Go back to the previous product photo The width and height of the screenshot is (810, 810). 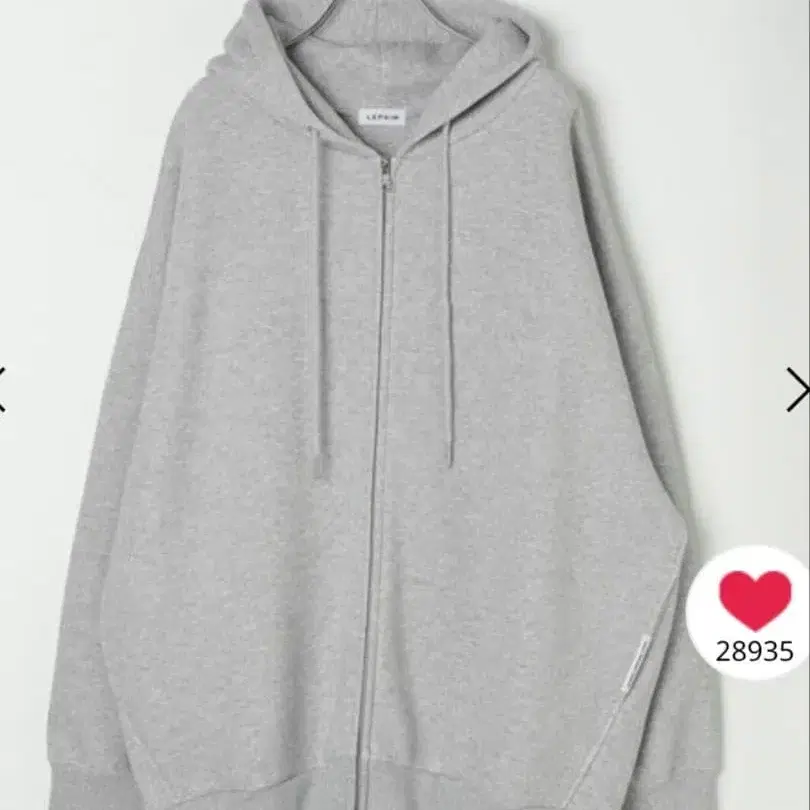[x=3, y=389]
